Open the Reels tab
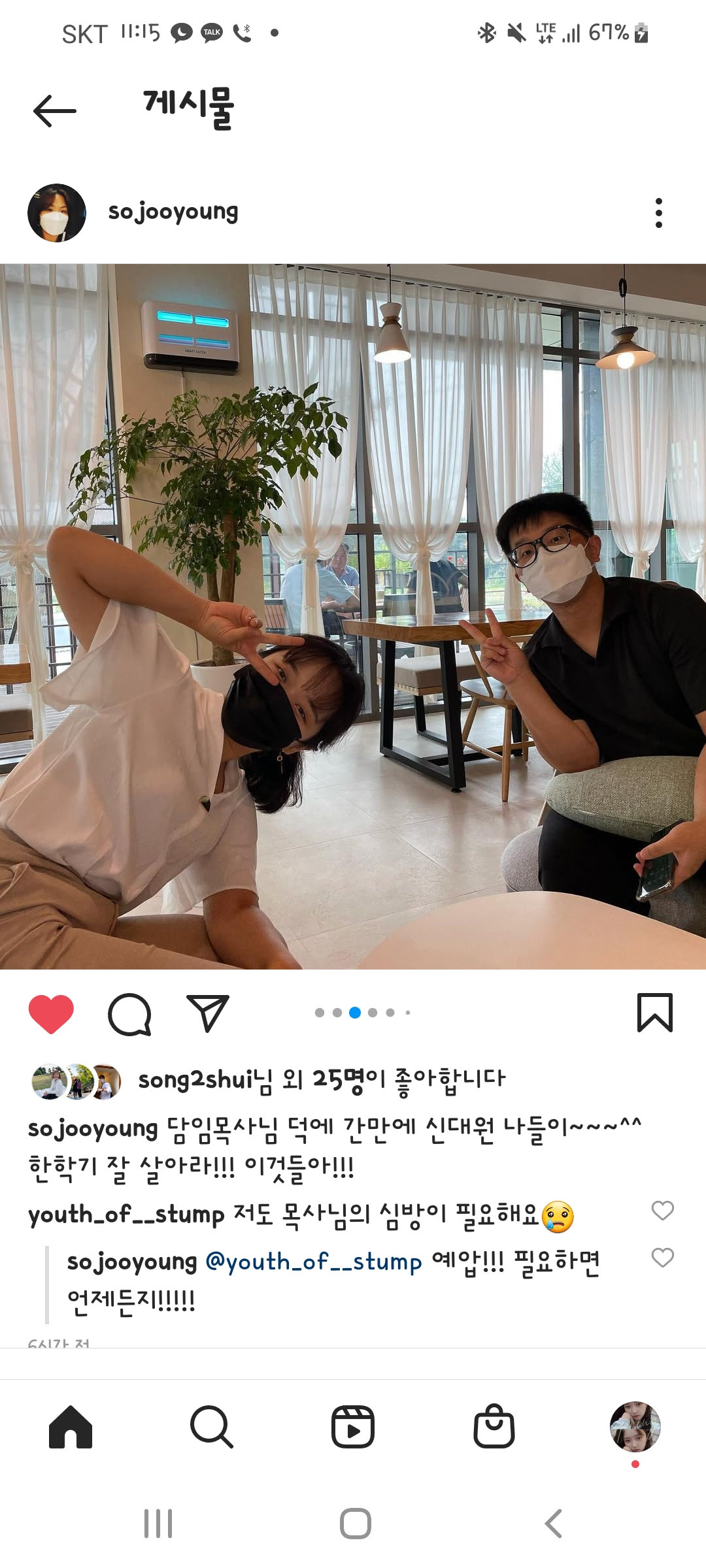This screenshot has height=1568, width=706. click(x=352, y=1428)
